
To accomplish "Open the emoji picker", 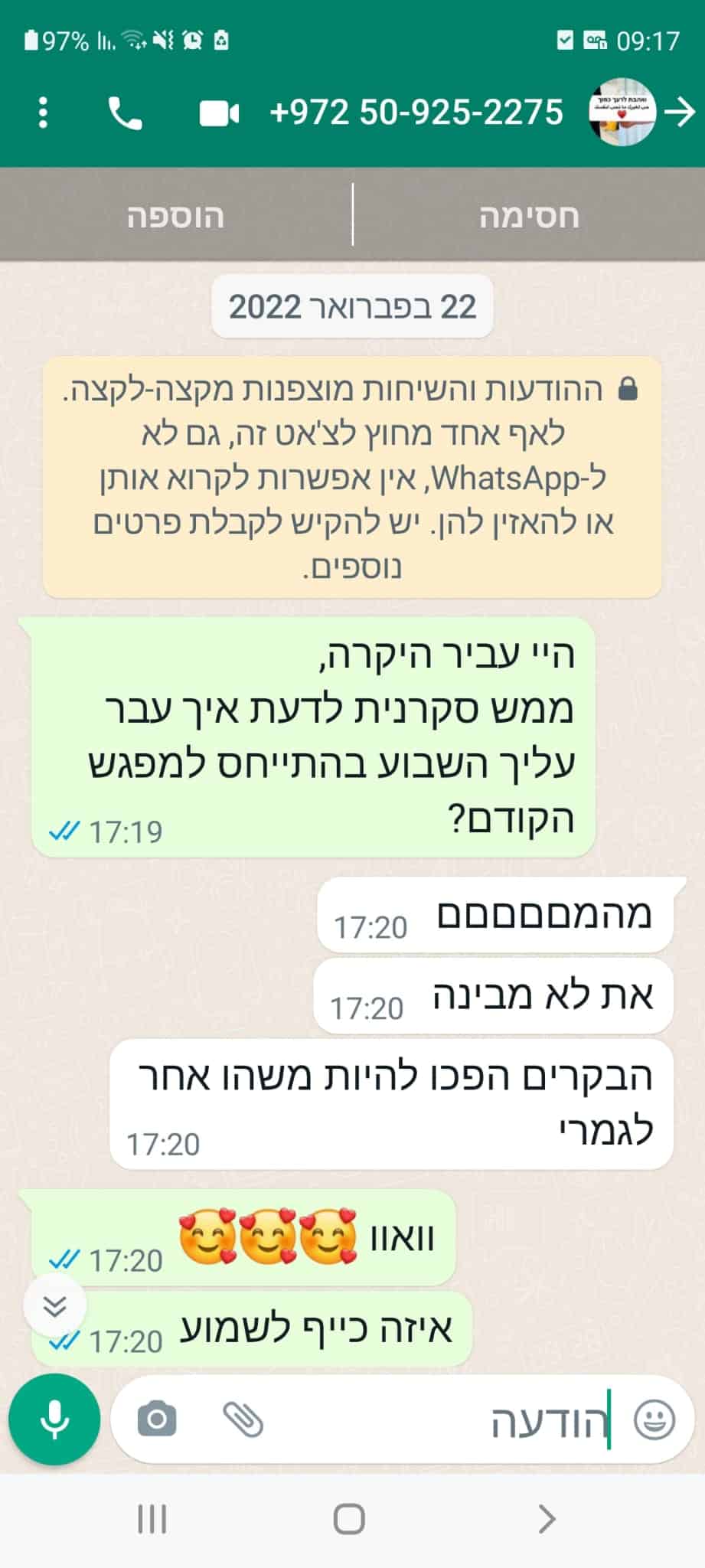I will [654, 1419].
